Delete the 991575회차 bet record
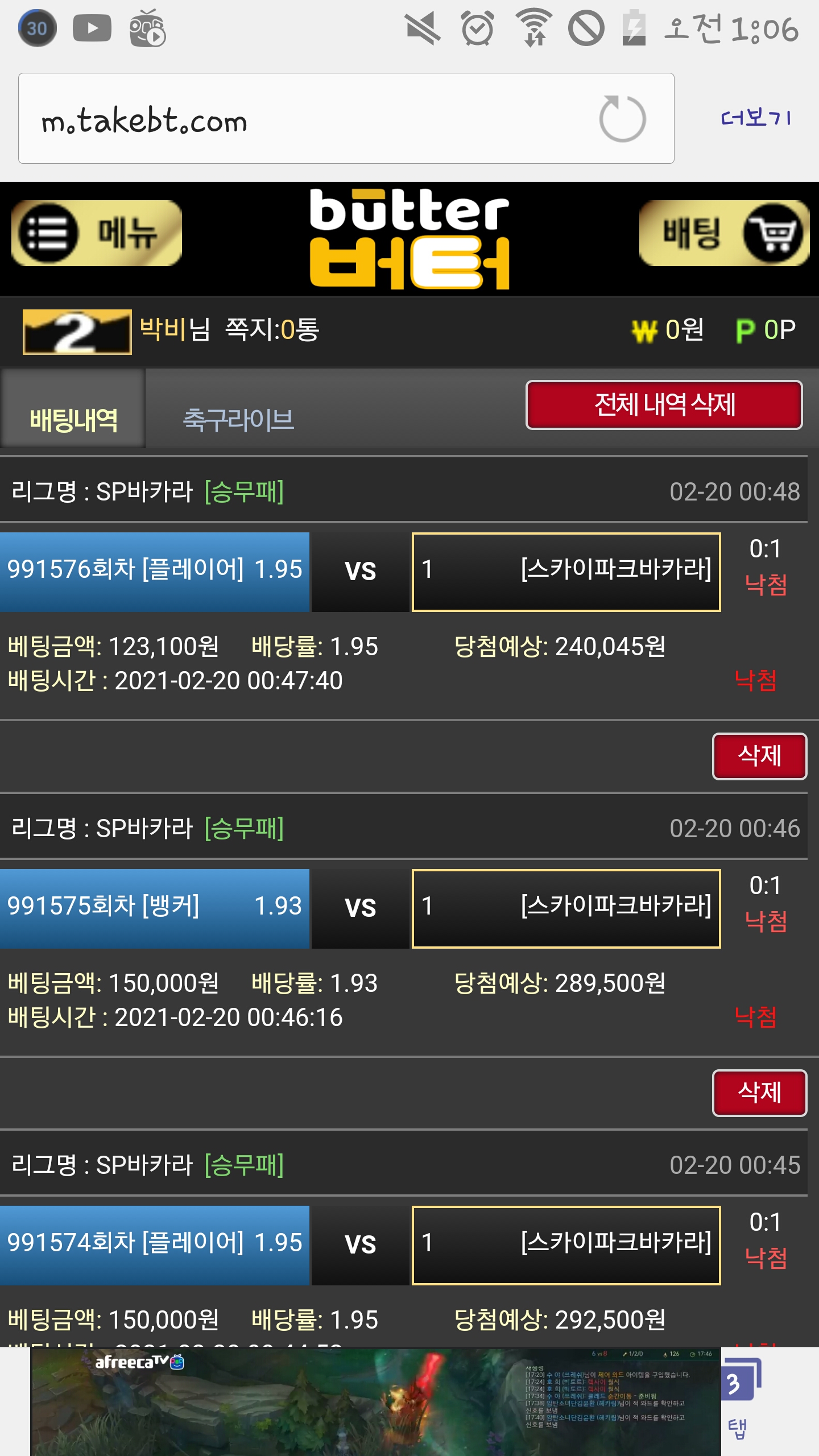819x1456 pixels. pyautogui.click(x=759, y=1093)
